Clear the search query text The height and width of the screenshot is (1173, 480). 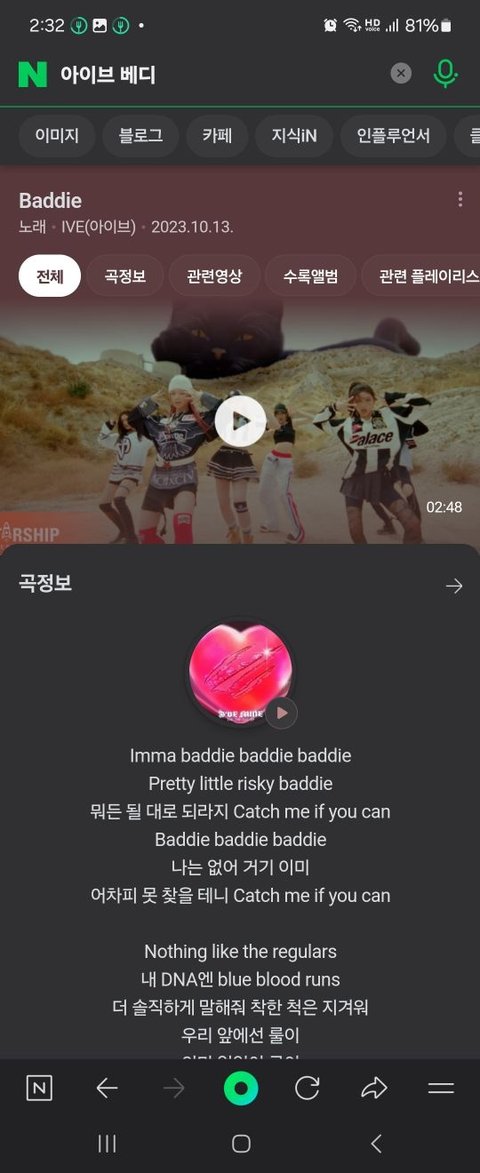tap(401, 73)
